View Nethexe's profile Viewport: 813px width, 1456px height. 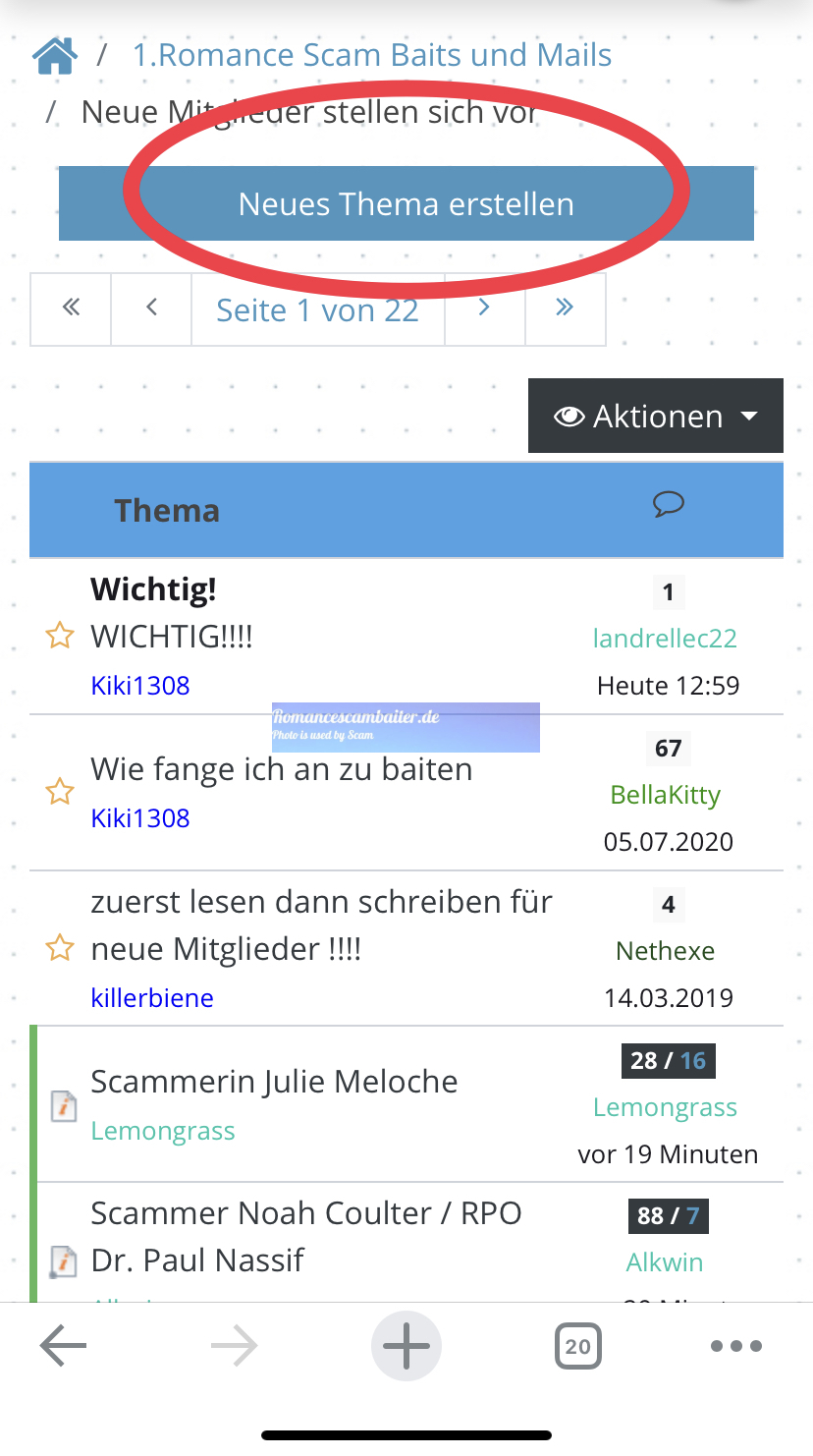666,950
